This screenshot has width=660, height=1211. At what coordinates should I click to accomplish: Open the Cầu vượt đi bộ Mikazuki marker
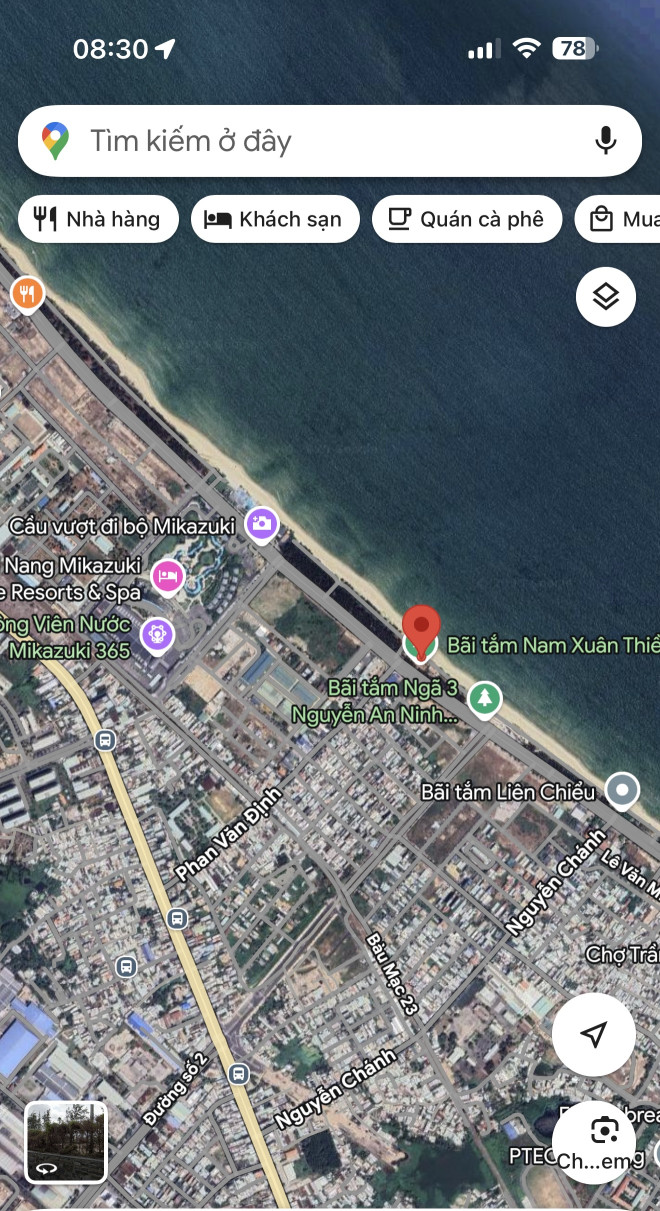[261, 523]
